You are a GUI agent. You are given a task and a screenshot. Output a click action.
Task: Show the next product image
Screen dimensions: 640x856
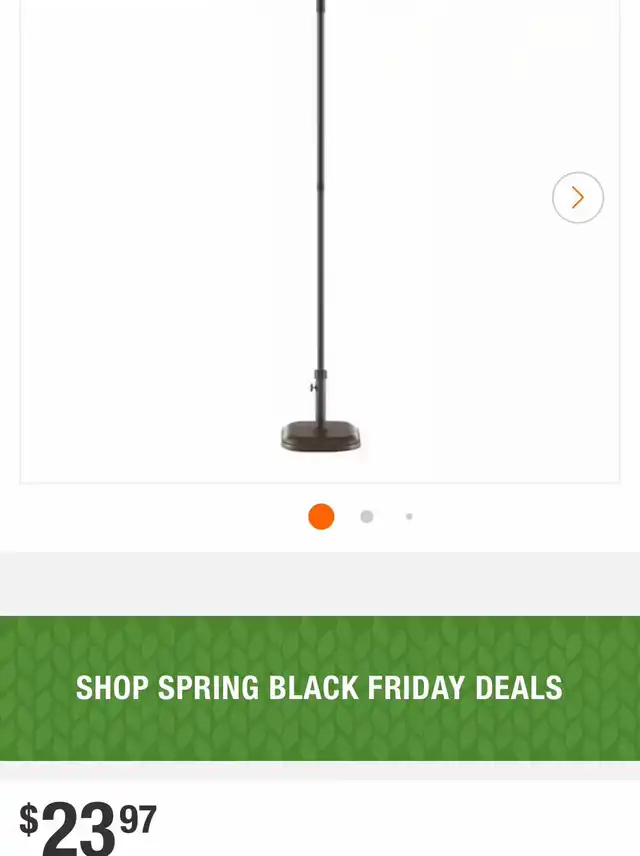(577, 198)
